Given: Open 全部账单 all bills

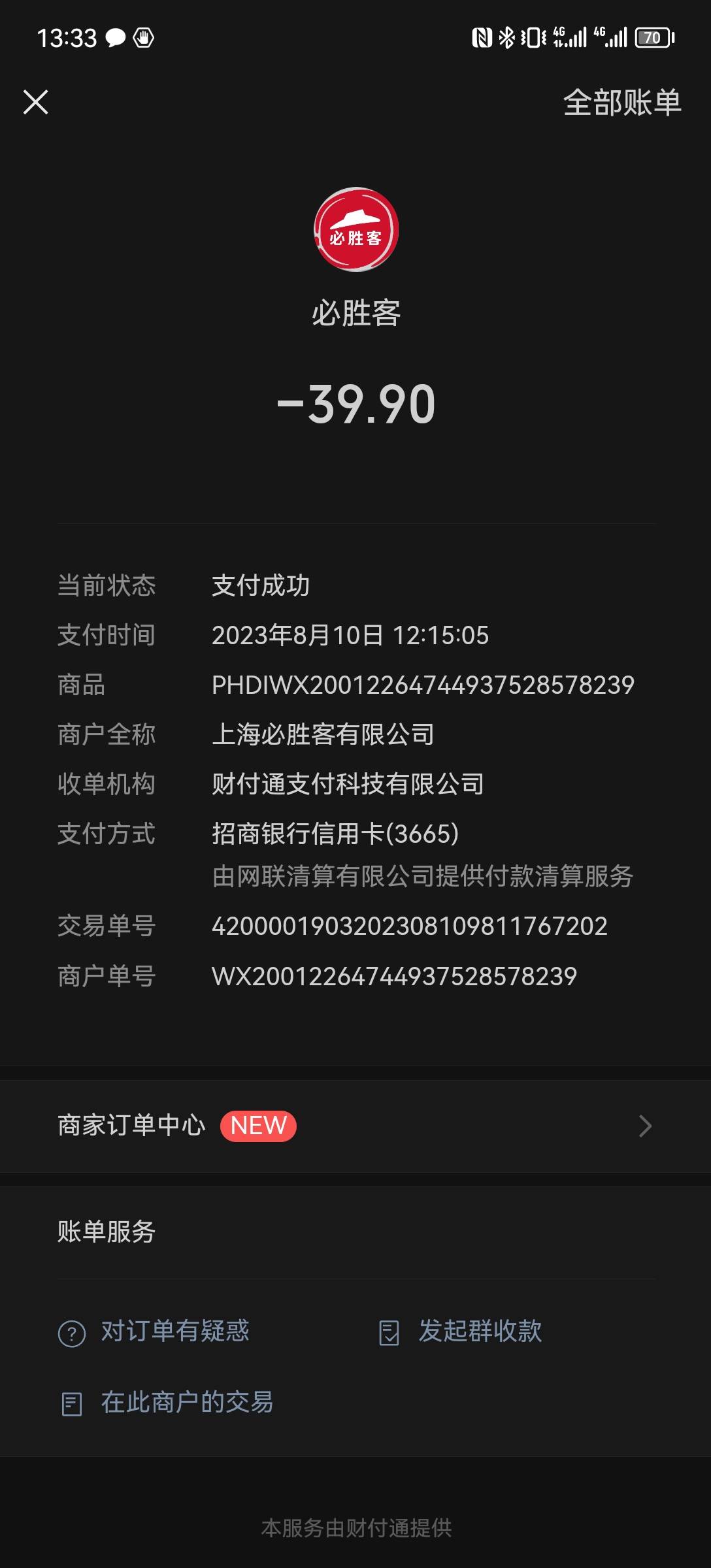Looking at the screenshot, I should 622,103.
